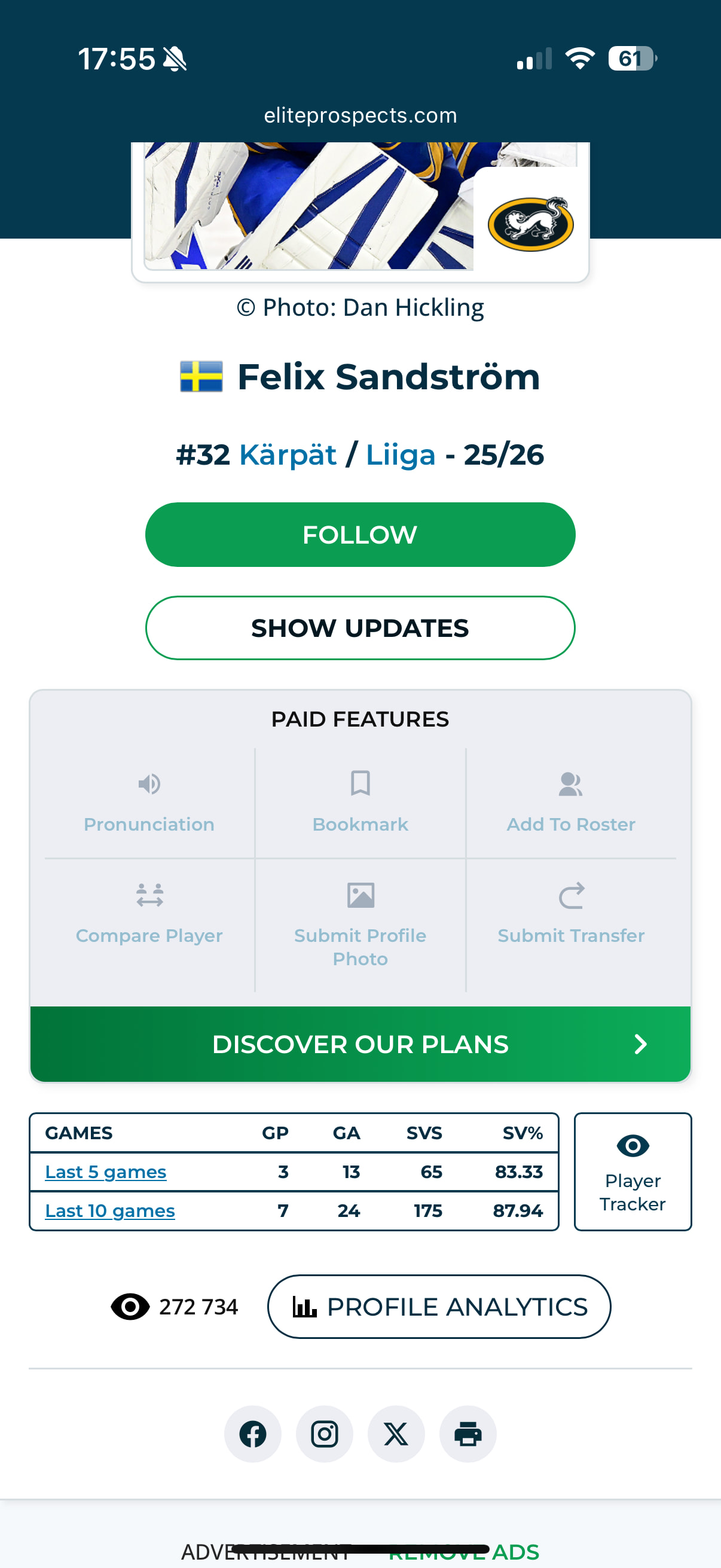This screenshot has width=721, height=1568.
Task: Tap the Show Updates button
Action: (x=359, y=627)
